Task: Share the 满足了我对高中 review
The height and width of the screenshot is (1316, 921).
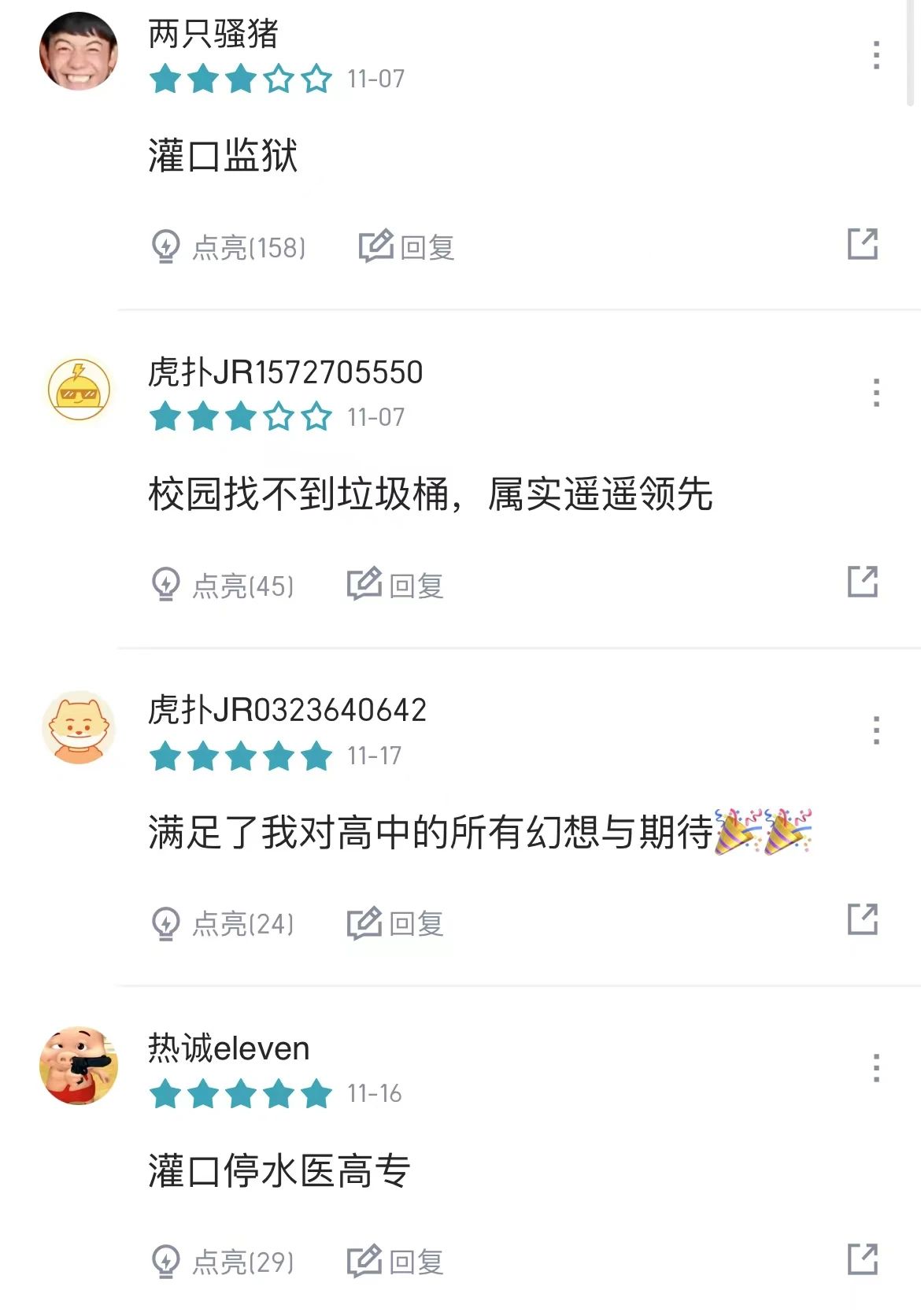Action: (x=863, y=919)
